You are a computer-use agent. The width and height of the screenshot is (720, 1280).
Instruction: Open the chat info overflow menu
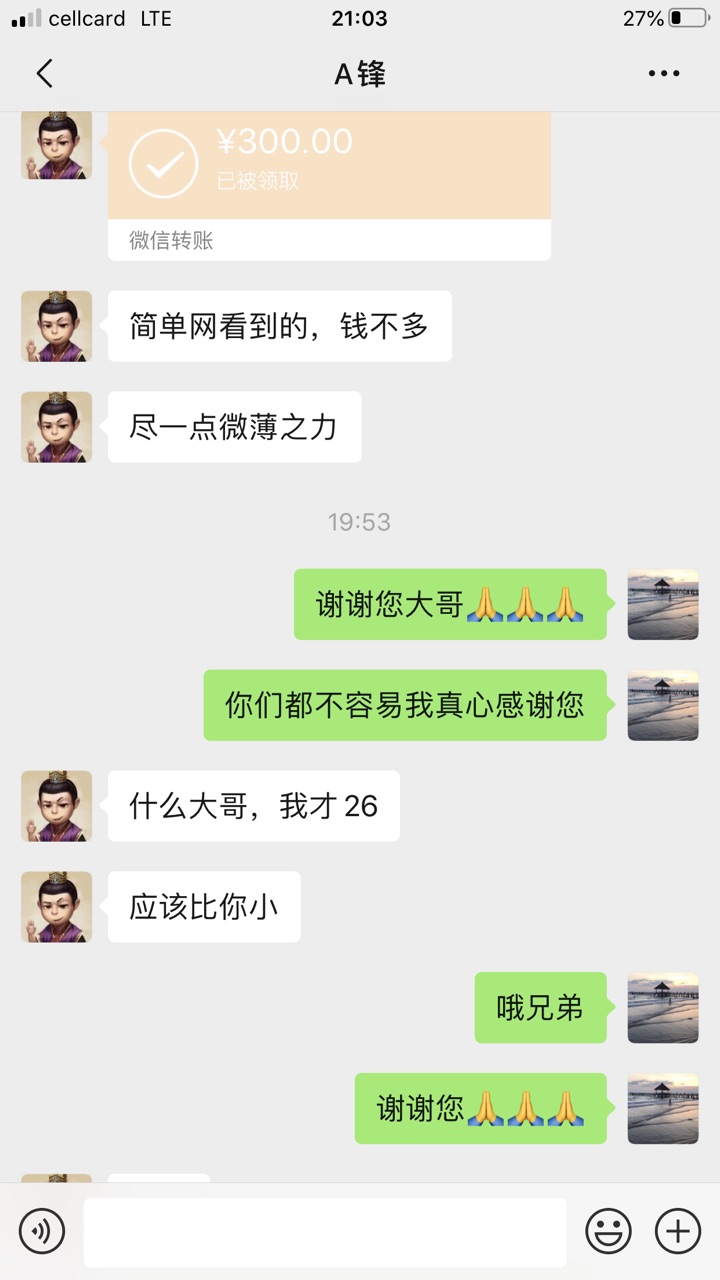(x=663, y=73)
